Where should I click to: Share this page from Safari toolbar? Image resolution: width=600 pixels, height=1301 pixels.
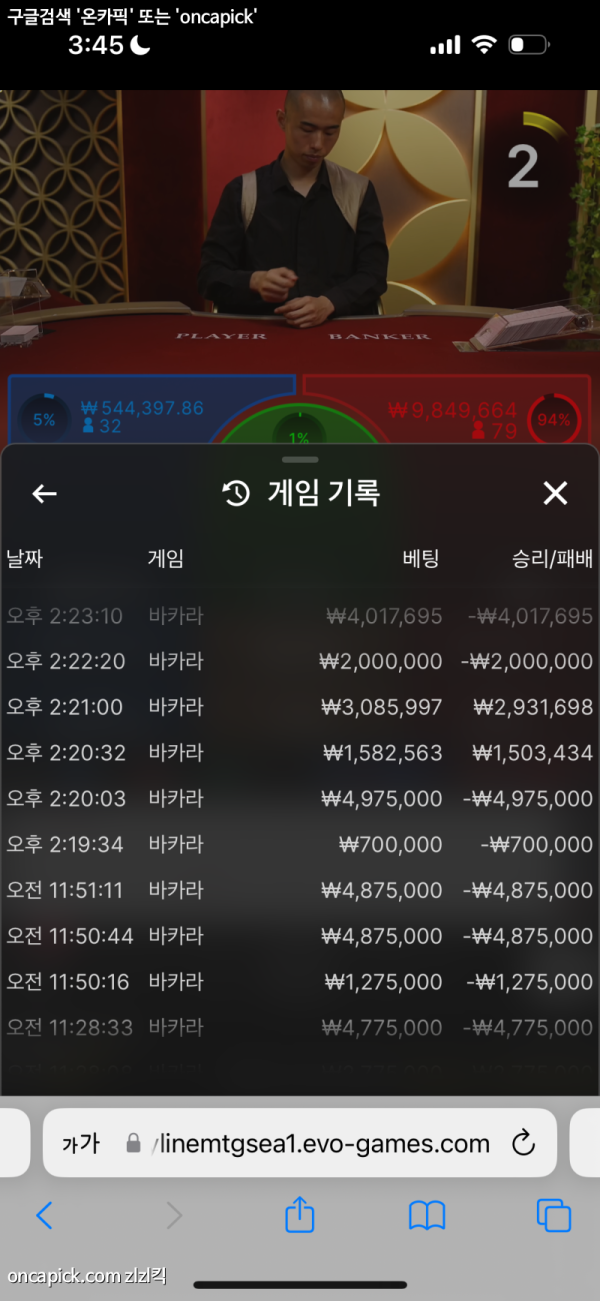tap(300, 1215)
